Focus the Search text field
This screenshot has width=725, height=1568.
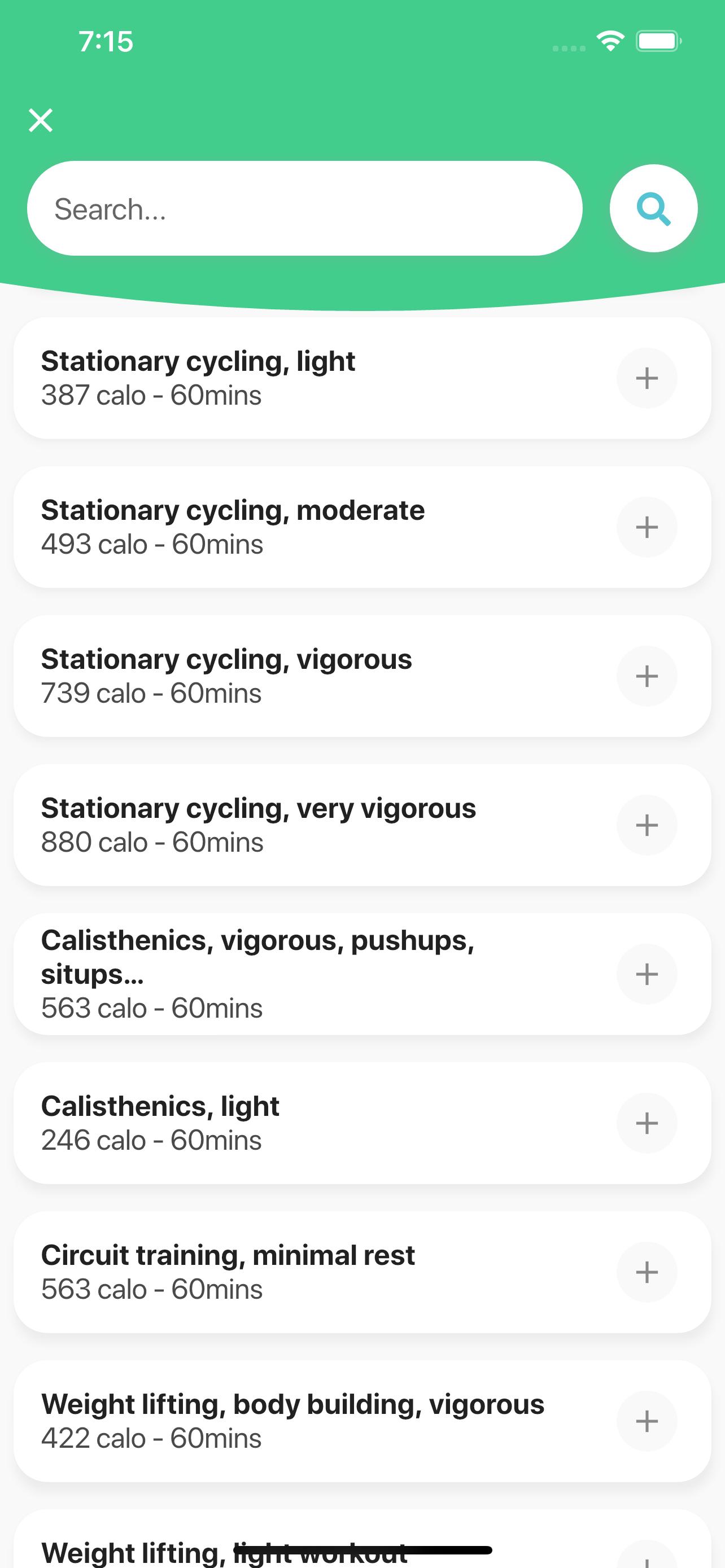tap(304, 208)
